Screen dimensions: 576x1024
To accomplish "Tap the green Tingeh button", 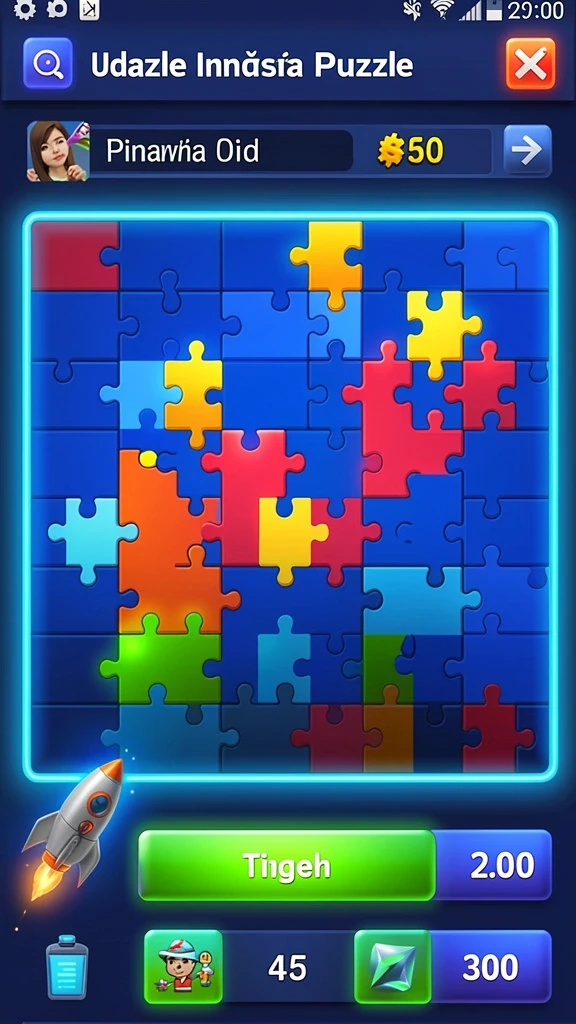I will coord(287,865).
